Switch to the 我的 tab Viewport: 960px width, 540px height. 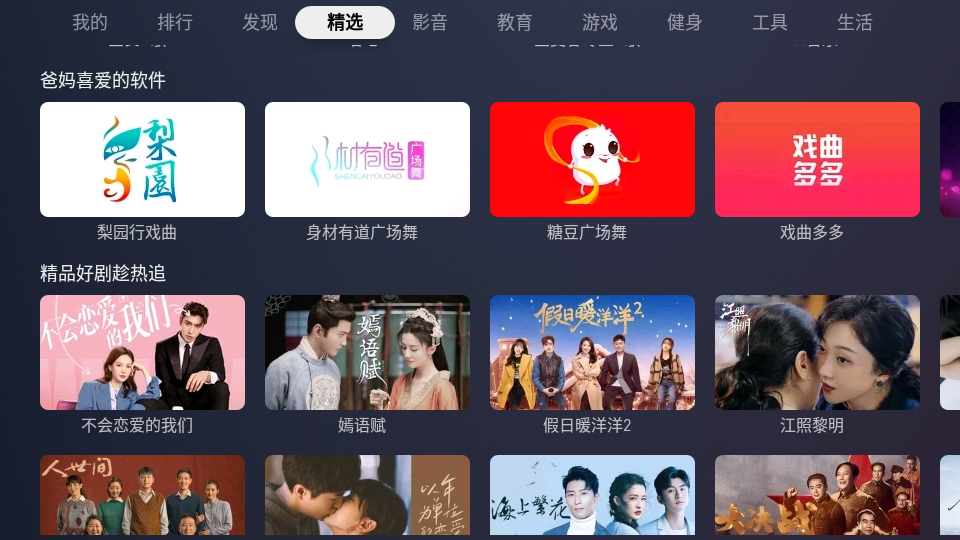click(90, 22)
